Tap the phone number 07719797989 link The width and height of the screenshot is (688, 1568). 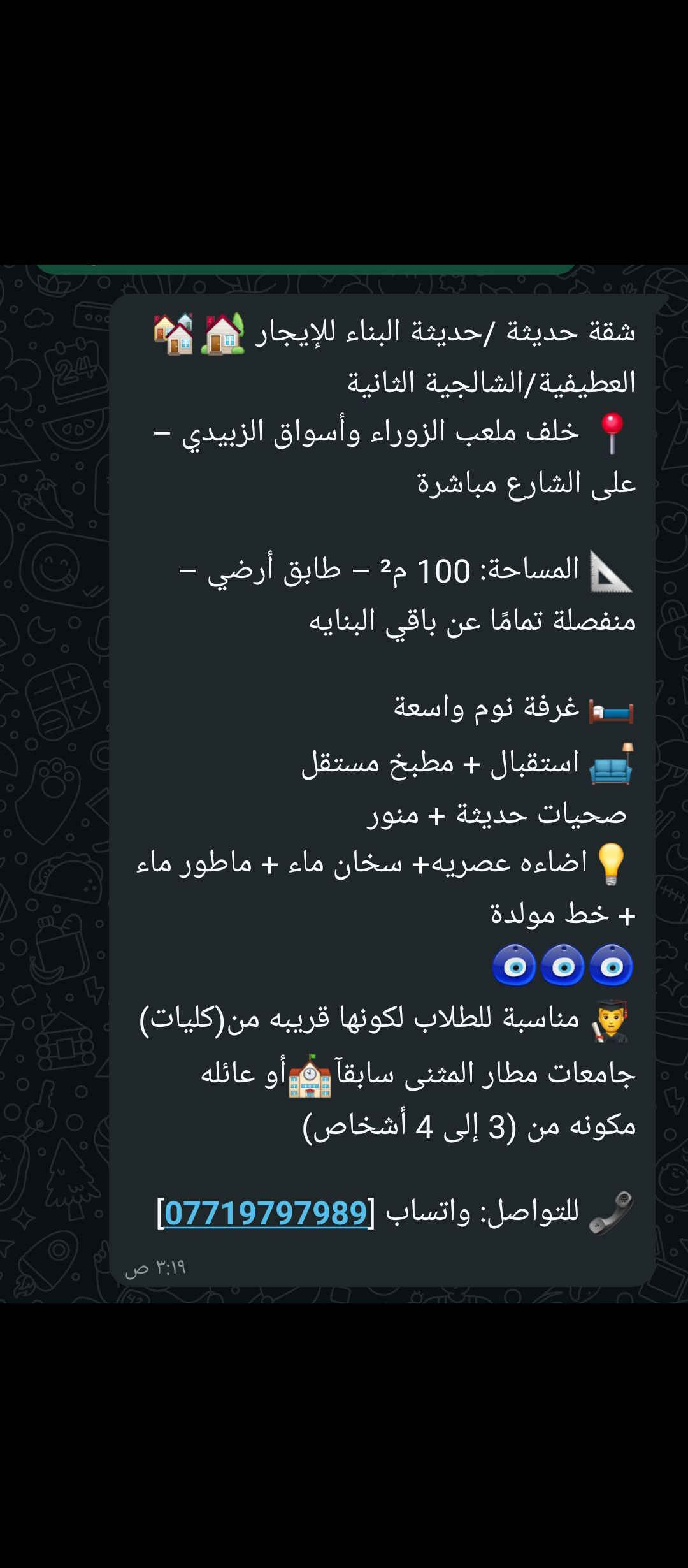(266, 1213)
